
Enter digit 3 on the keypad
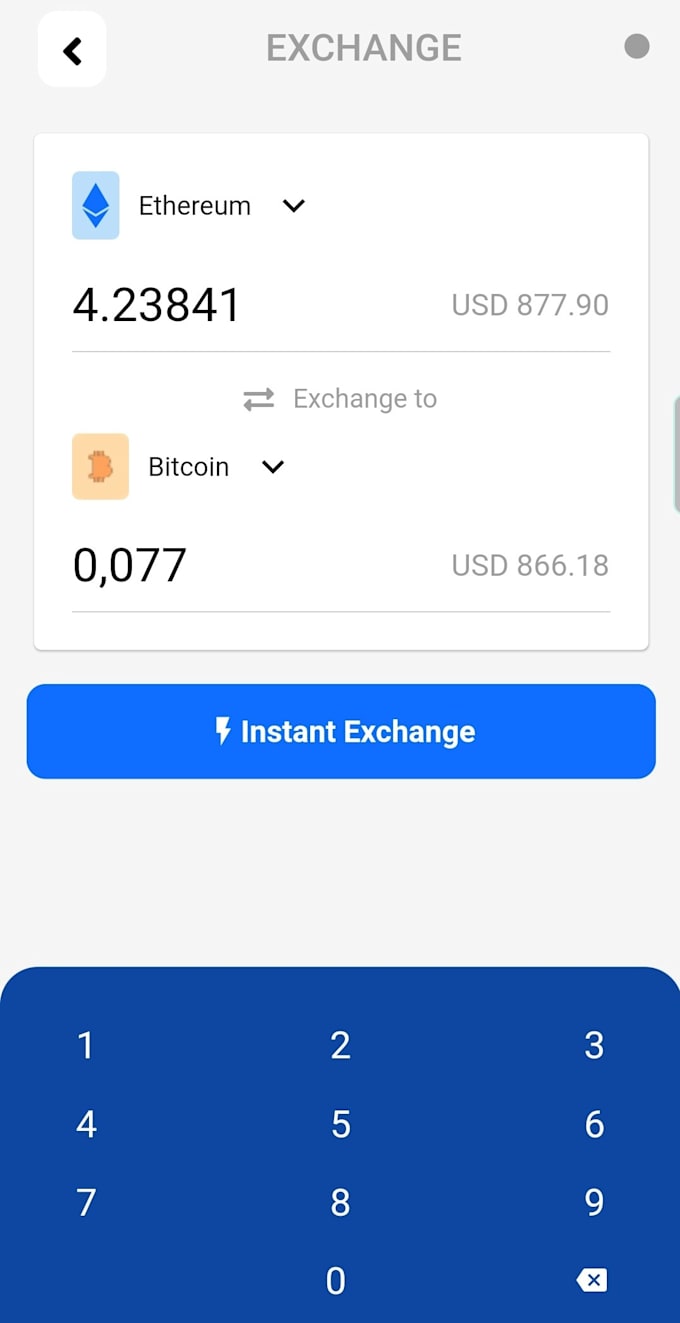[594, 1045]
